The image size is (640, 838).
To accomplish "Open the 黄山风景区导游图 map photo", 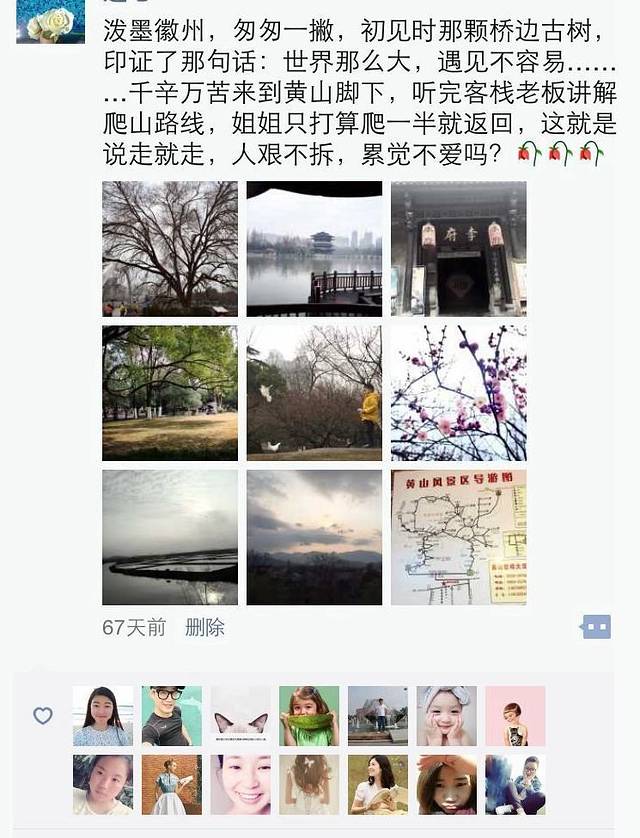I will pyautogui.click(x=459, y=537).
